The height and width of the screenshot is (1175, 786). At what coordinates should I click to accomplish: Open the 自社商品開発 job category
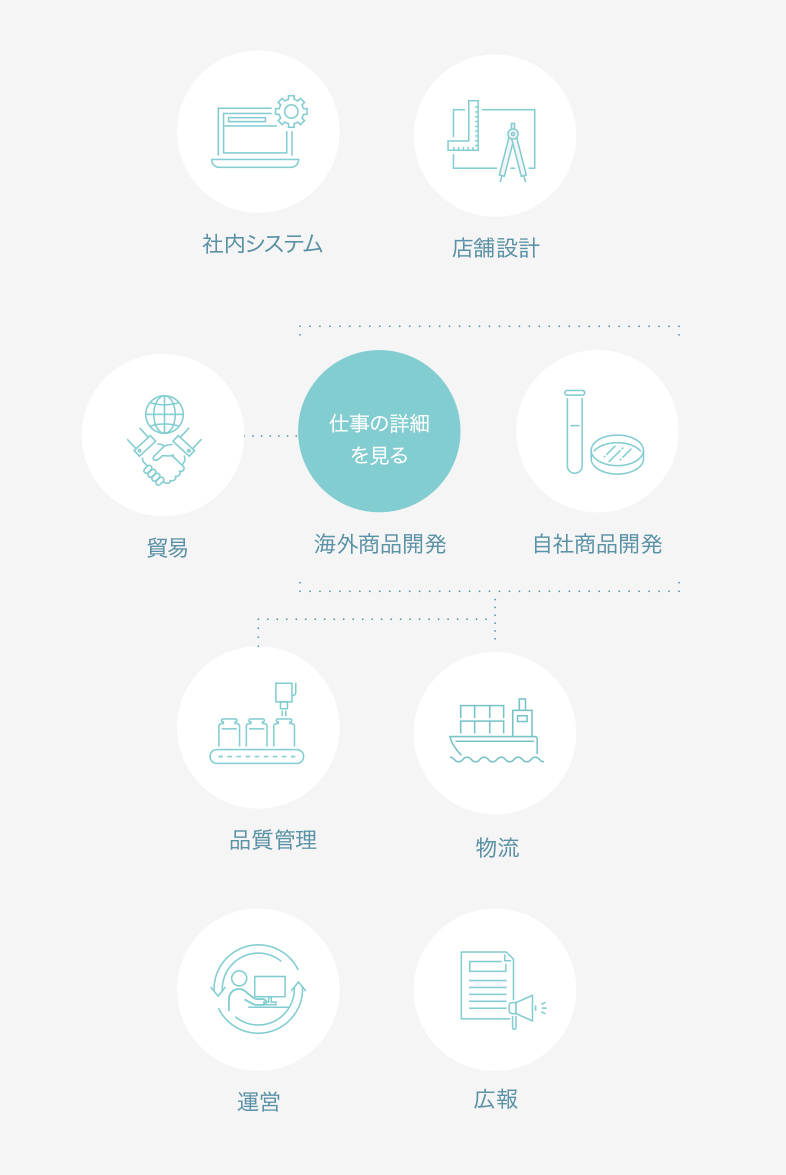(597, 432)
